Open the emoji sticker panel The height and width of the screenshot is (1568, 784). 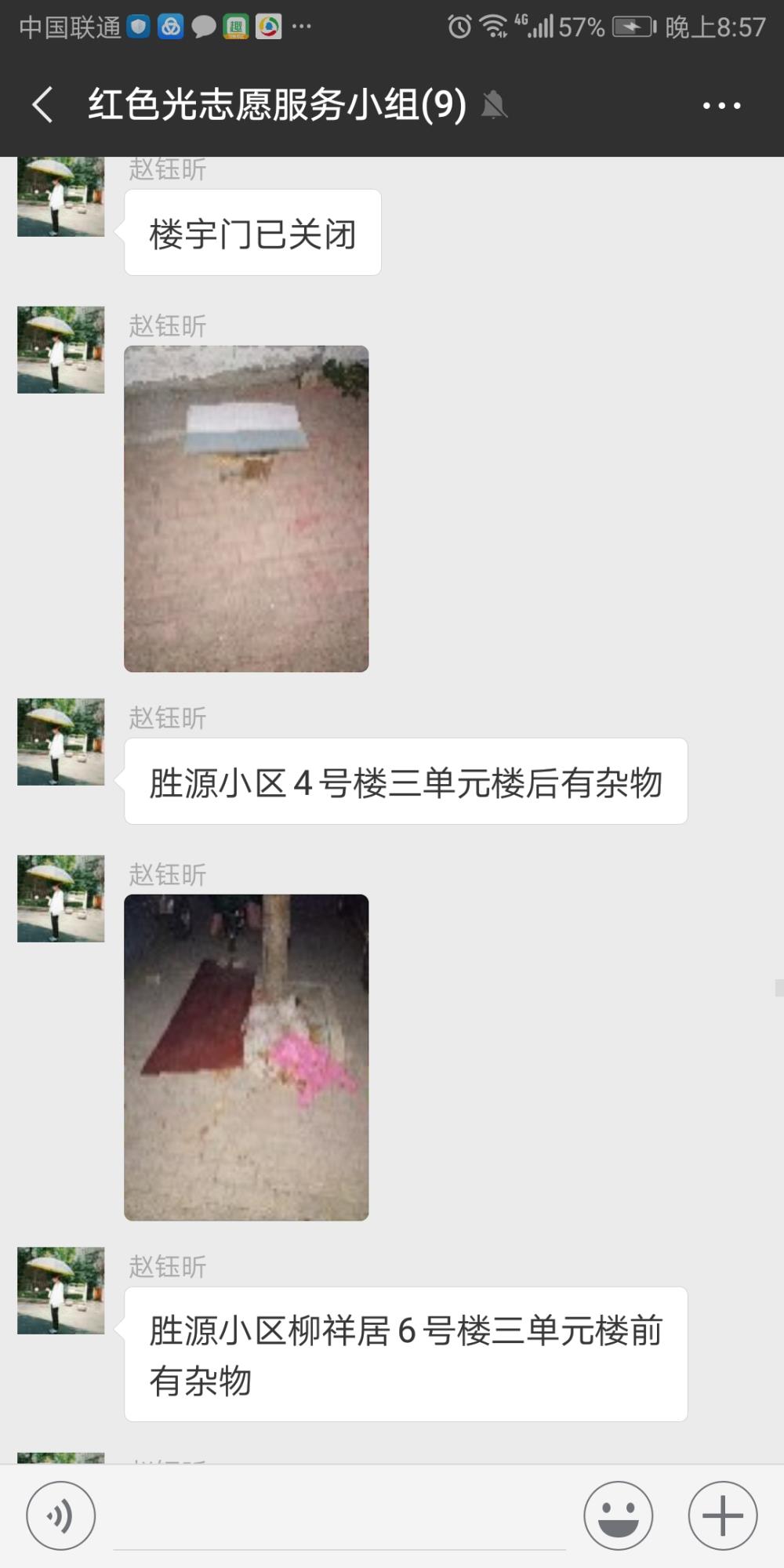[x=618, y=1516]
